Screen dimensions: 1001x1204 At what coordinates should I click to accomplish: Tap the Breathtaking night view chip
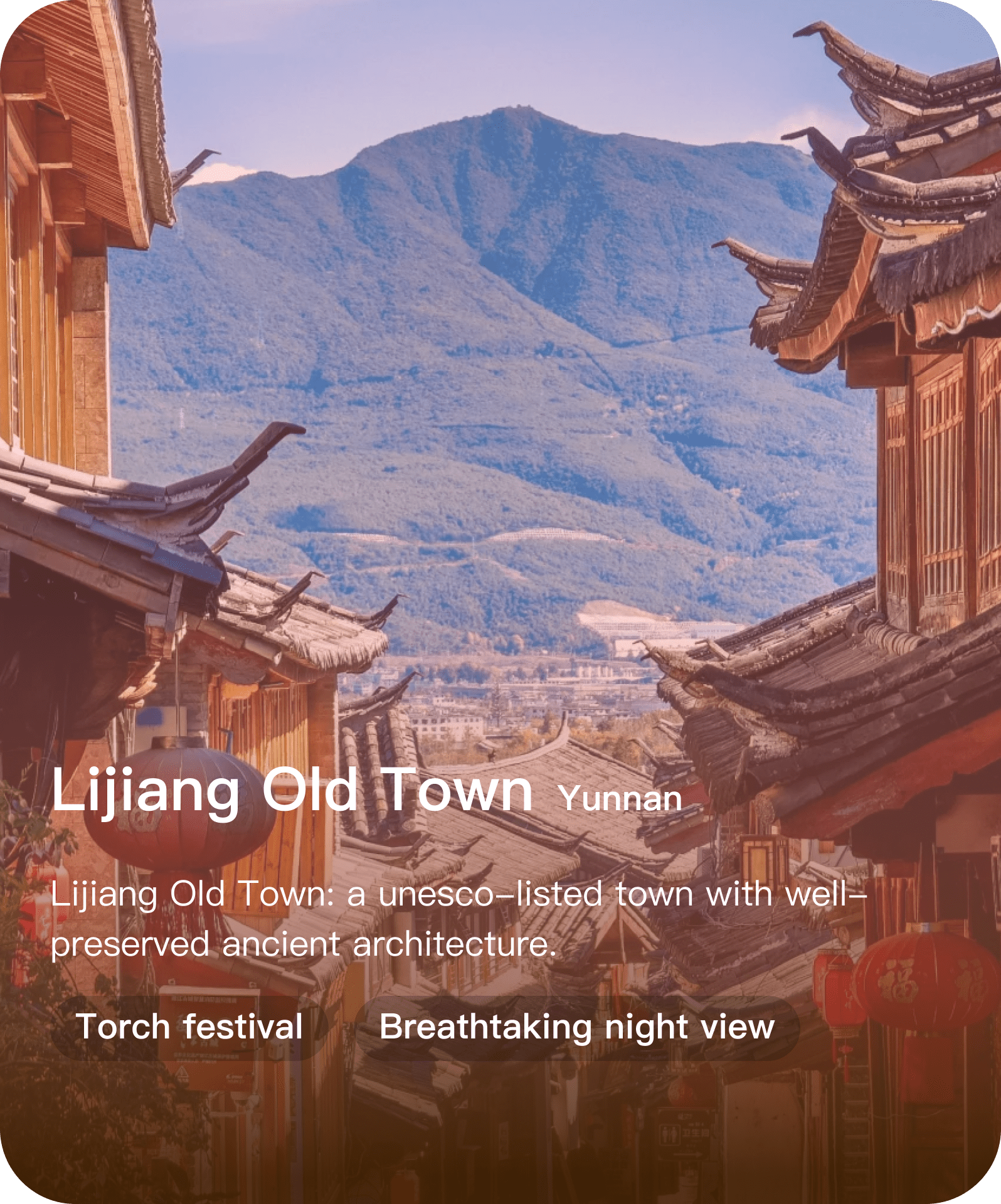pyautogui.click(x=576, y=1028)
